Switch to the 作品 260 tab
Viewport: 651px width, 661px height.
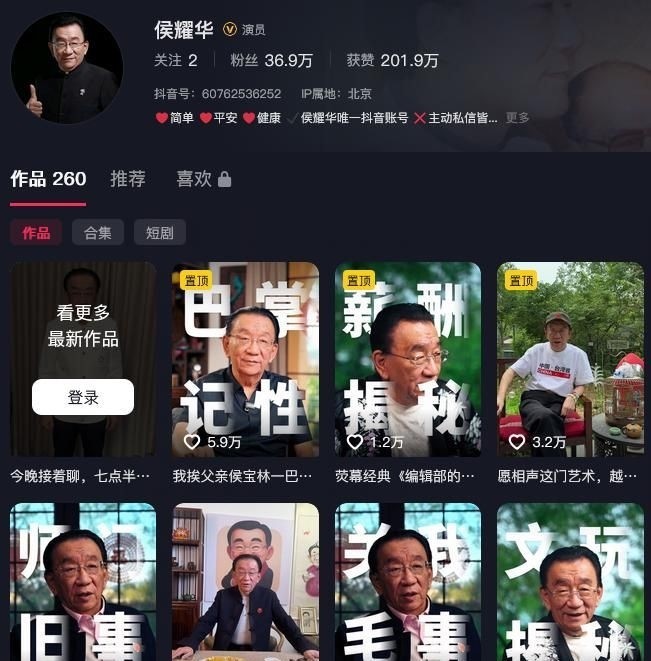(48, 179)
